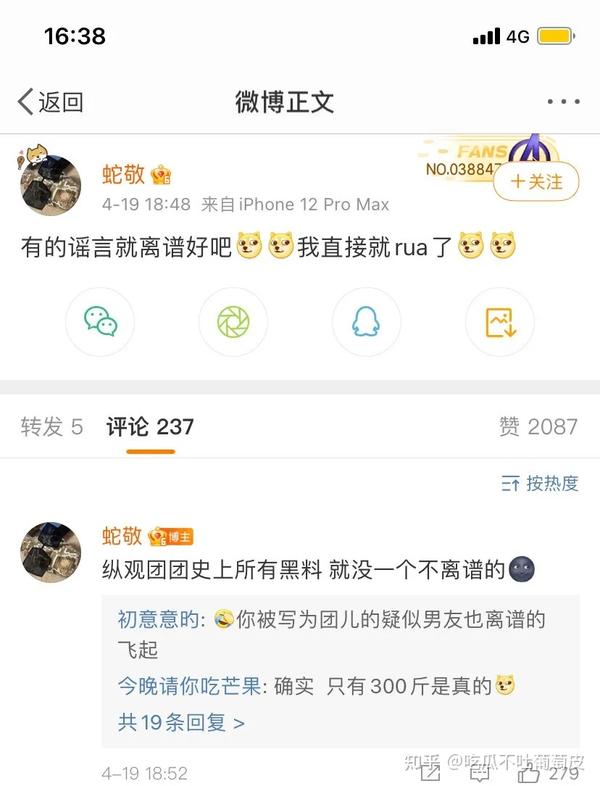View the 赞 2087 likes list

coord(538,427)
